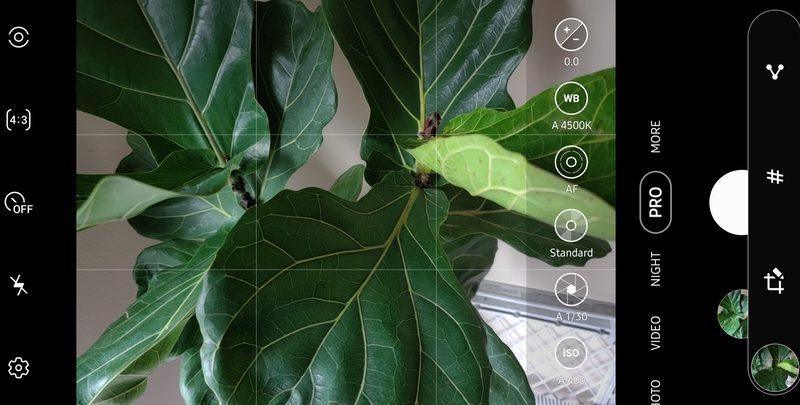
Task: Tap the share icon in the edge panel
Action: pyautogui.click(x=773, y=71)
